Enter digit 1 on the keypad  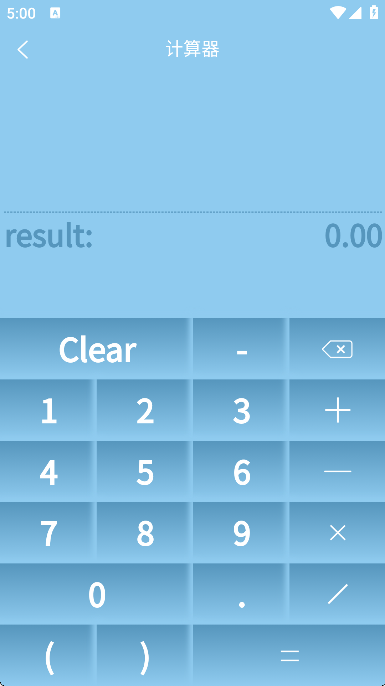click(x=48, y=410)
